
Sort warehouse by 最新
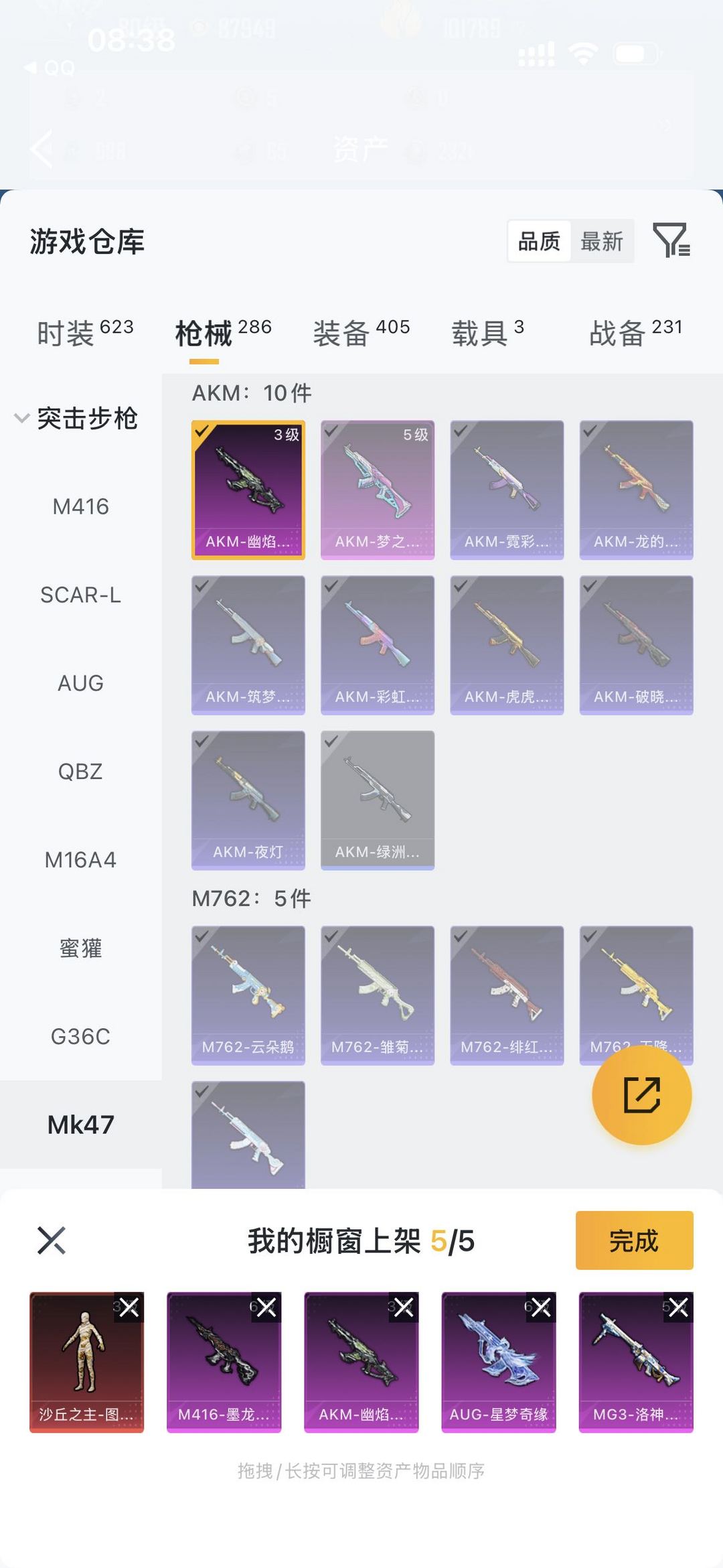601,241
